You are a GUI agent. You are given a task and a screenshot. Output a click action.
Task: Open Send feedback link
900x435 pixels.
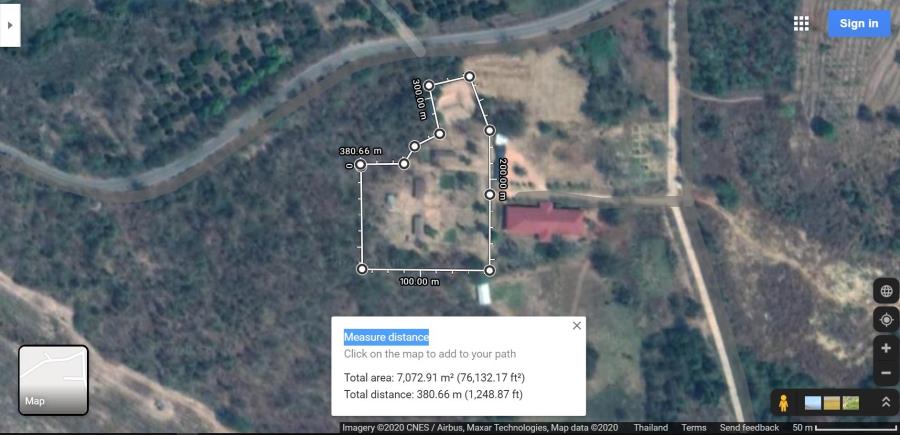click(x=749, y=428)
